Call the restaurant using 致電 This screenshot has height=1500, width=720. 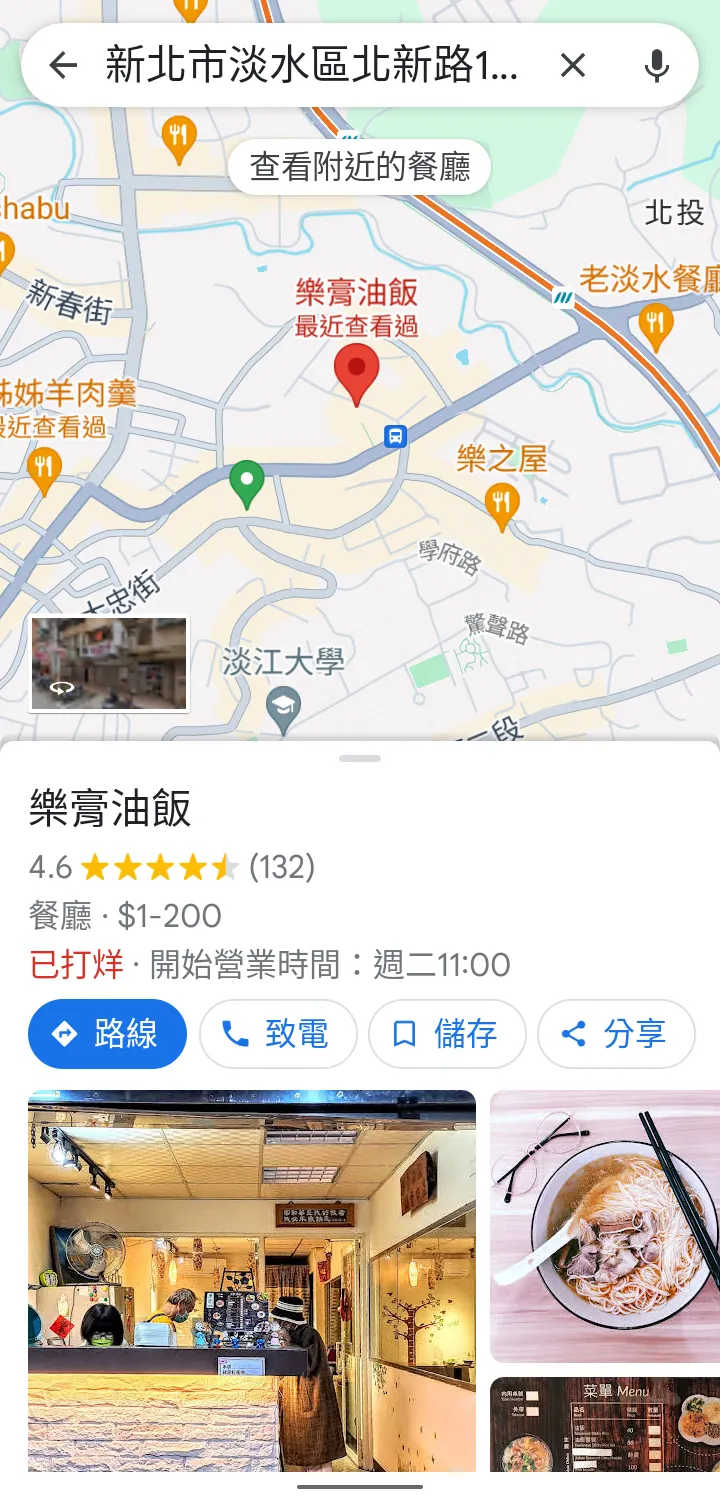coord(278,1035)
